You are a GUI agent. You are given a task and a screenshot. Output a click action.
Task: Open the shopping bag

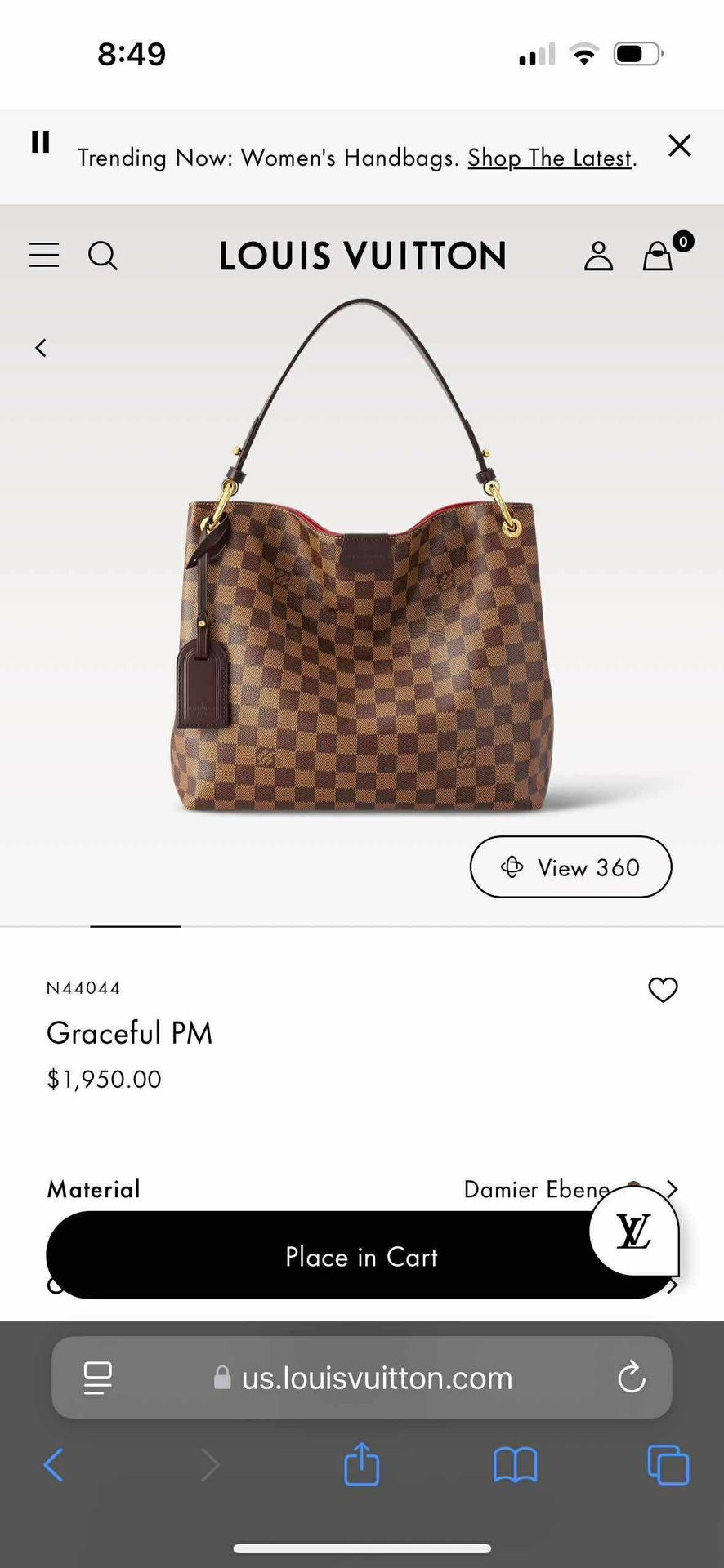pyautogui.click(x=659, y=256)
